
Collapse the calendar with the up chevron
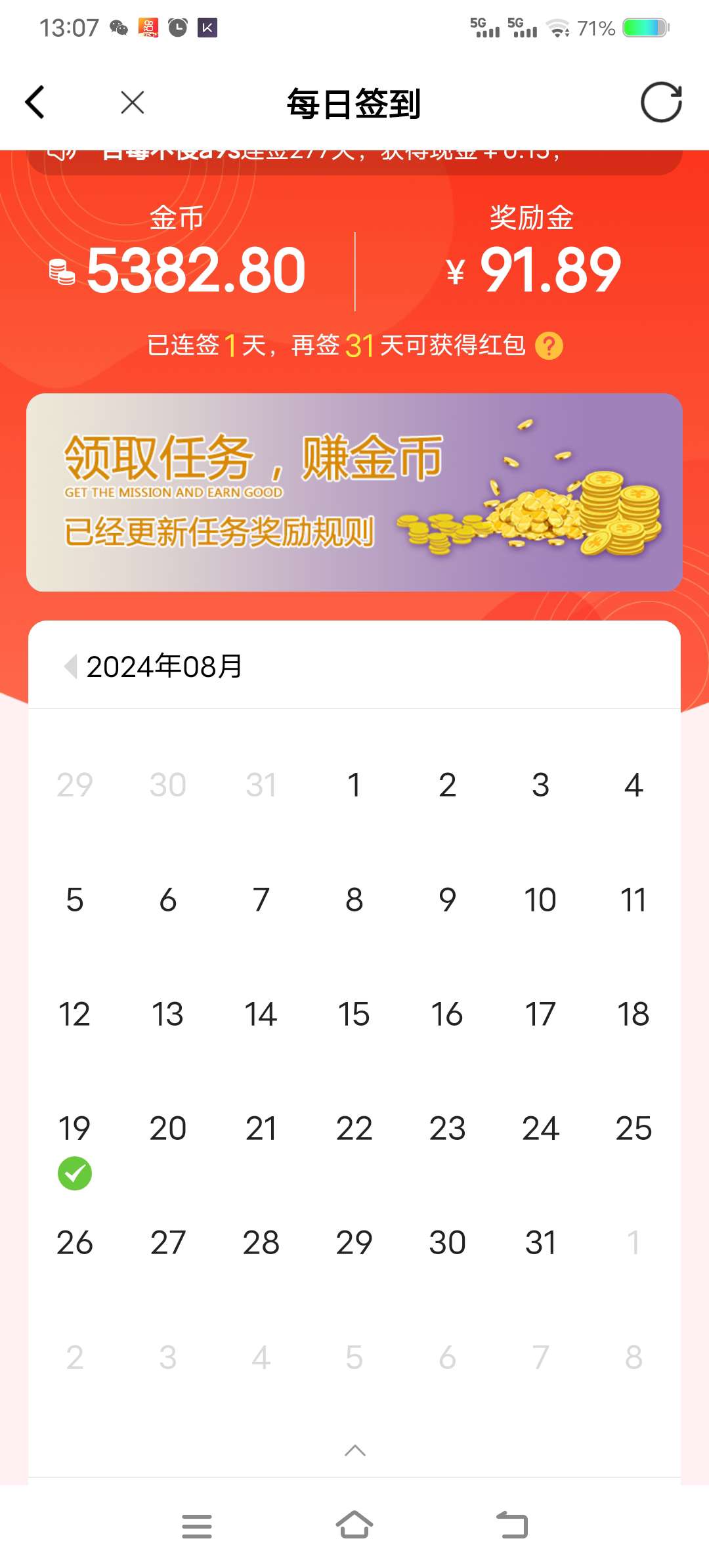pos(354,1450)
